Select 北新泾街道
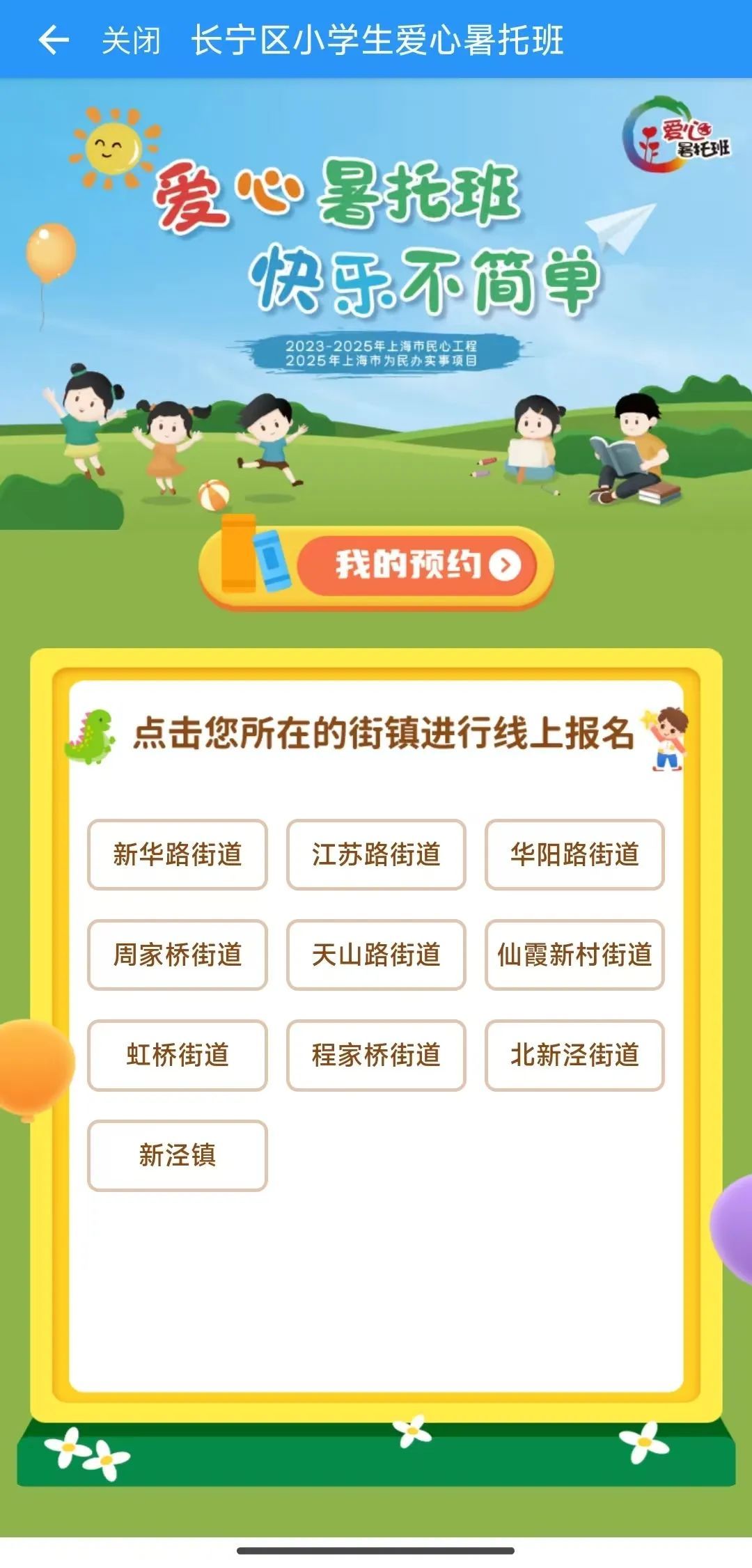The height and width of the screenshot is (1568, 752). click(574, 1055)
